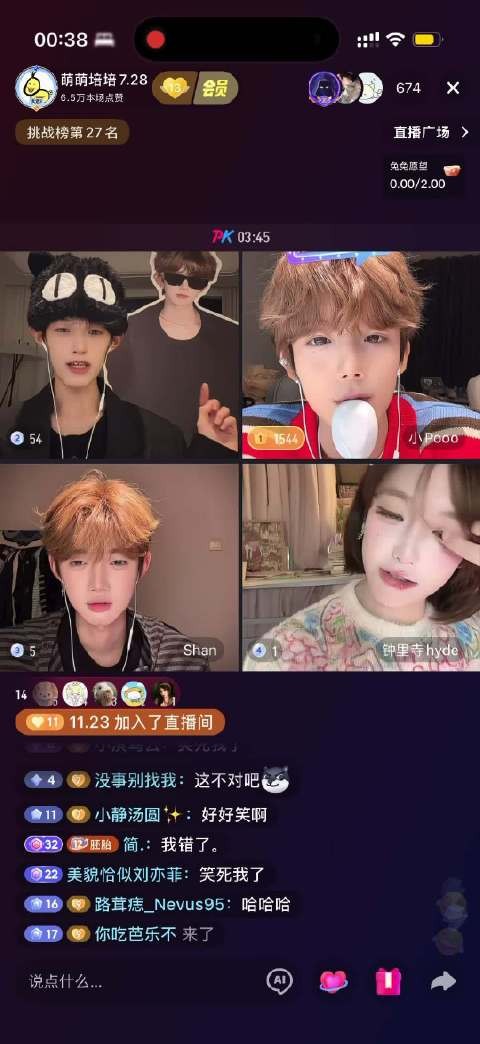Open the gift box panel
480x1044 pixels.
[x=387, y=981]
